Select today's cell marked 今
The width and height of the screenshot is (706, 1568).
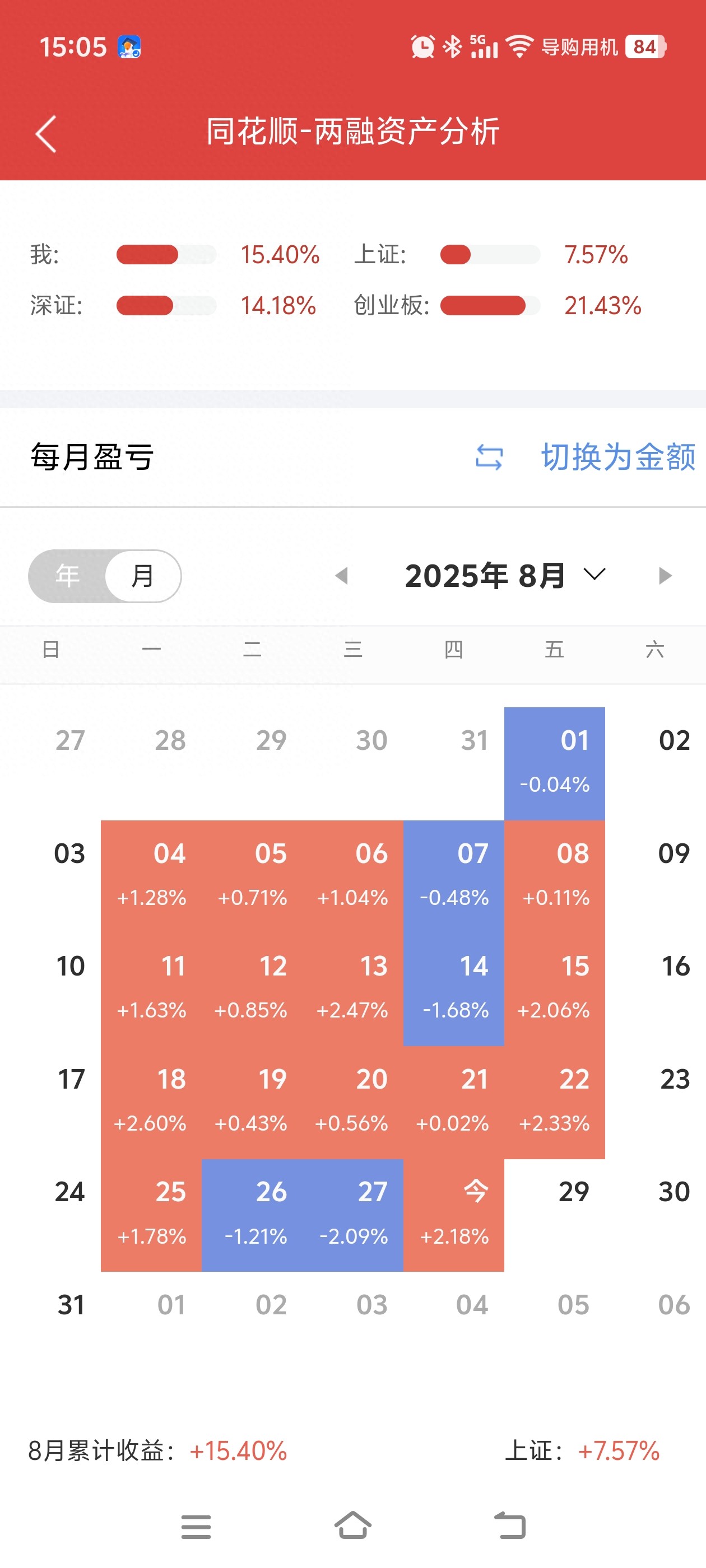click(454, 1214)
